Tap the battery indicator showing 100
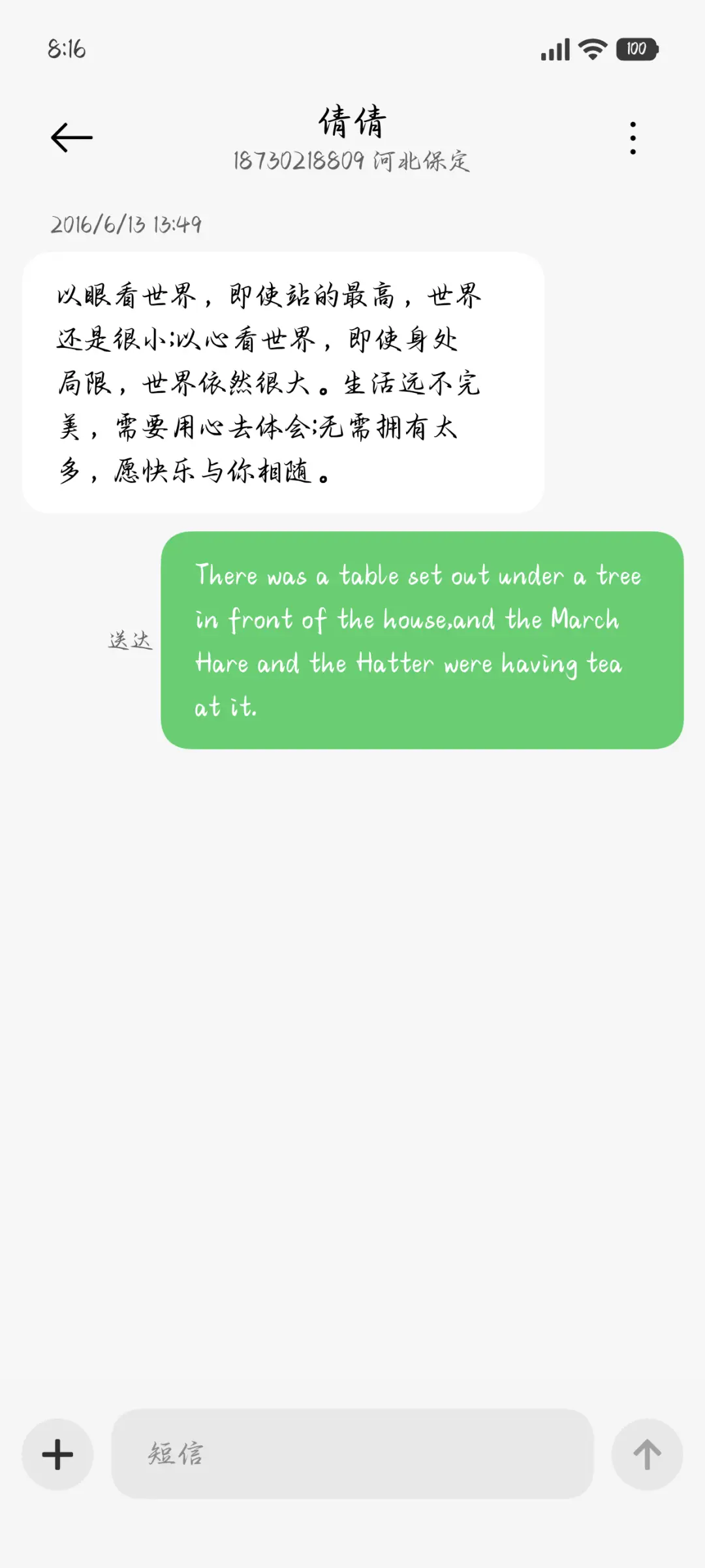The width and height of the screenshot is (705, 1568). coord(635,49)
